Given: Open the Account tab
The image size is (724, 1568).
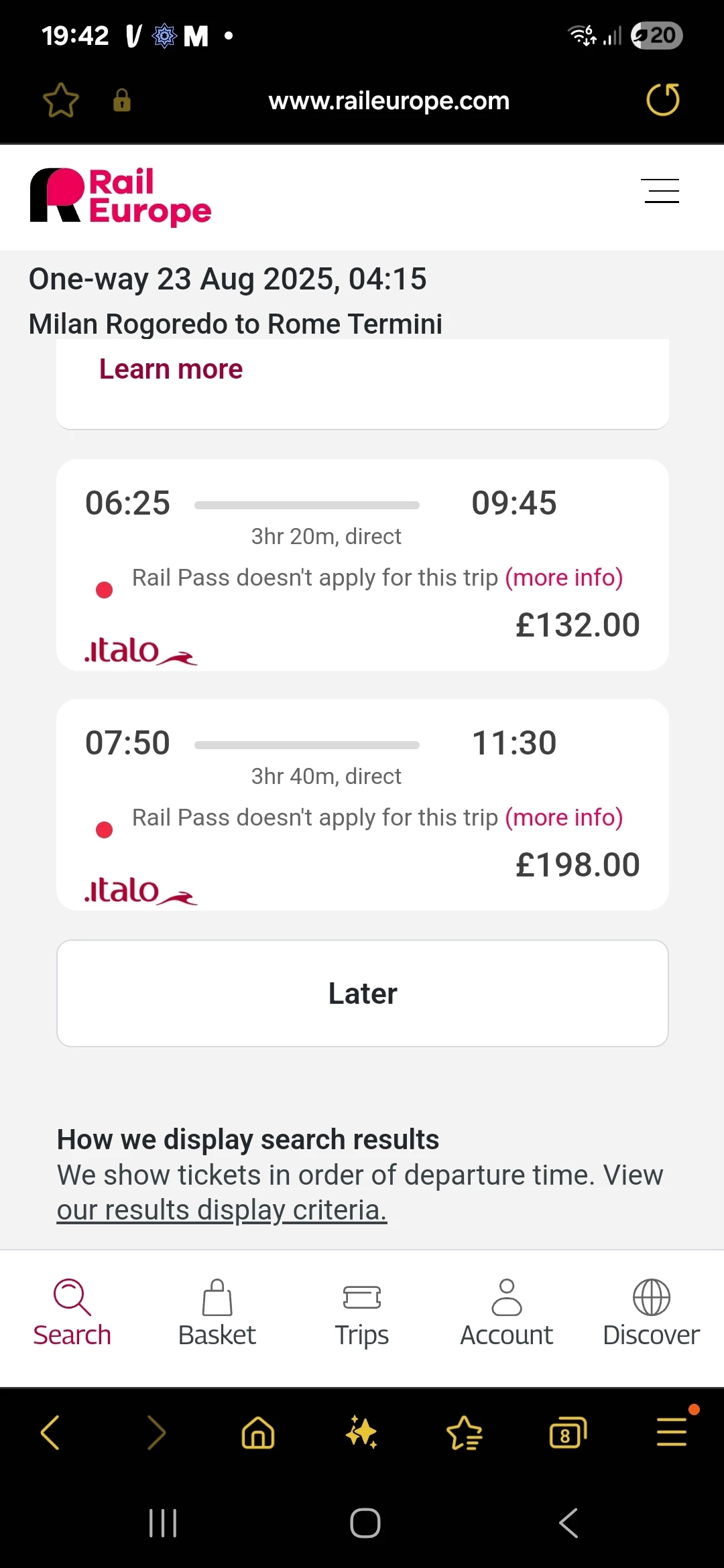Looking at the screenshot, I should point(507,1313).
